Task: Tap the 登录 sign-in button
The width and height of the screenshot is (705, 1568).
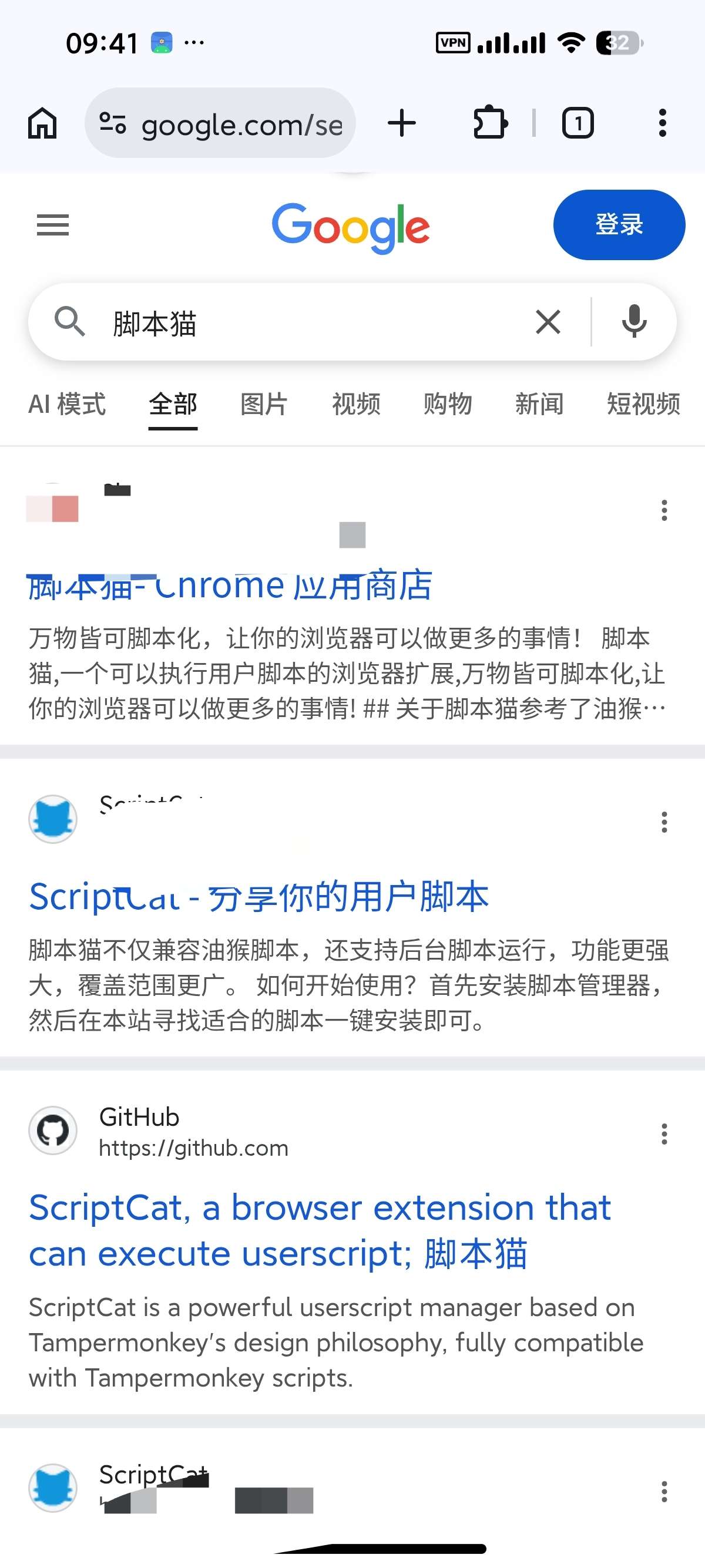Action: [x=619, y=224]
